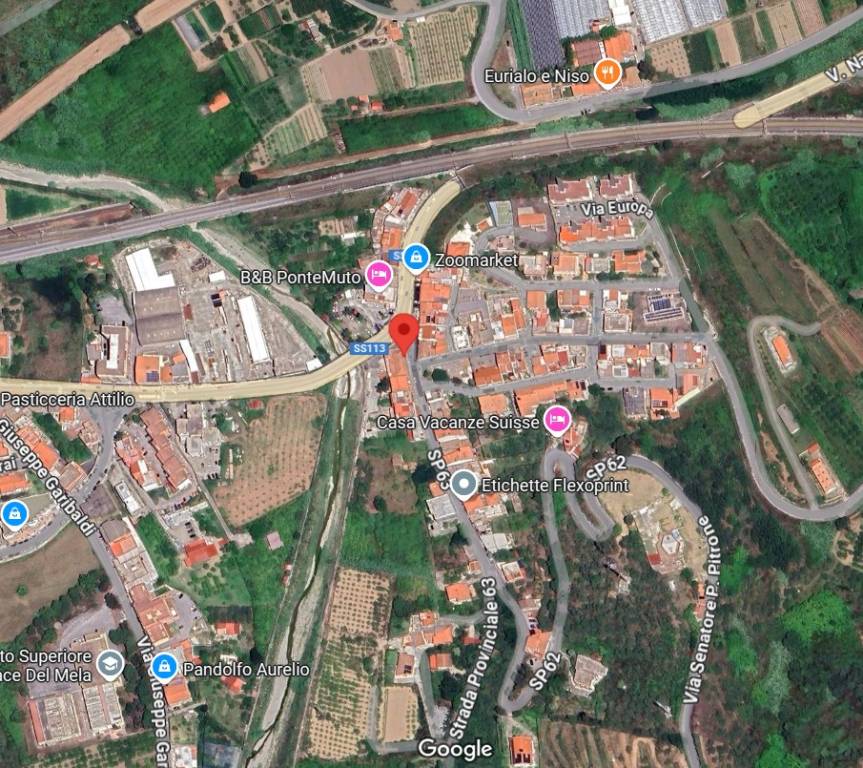Select the Pasticceria Attilio place label
Image resolution: width=863 pixels, height=768 pixels.
coord(66,399)
